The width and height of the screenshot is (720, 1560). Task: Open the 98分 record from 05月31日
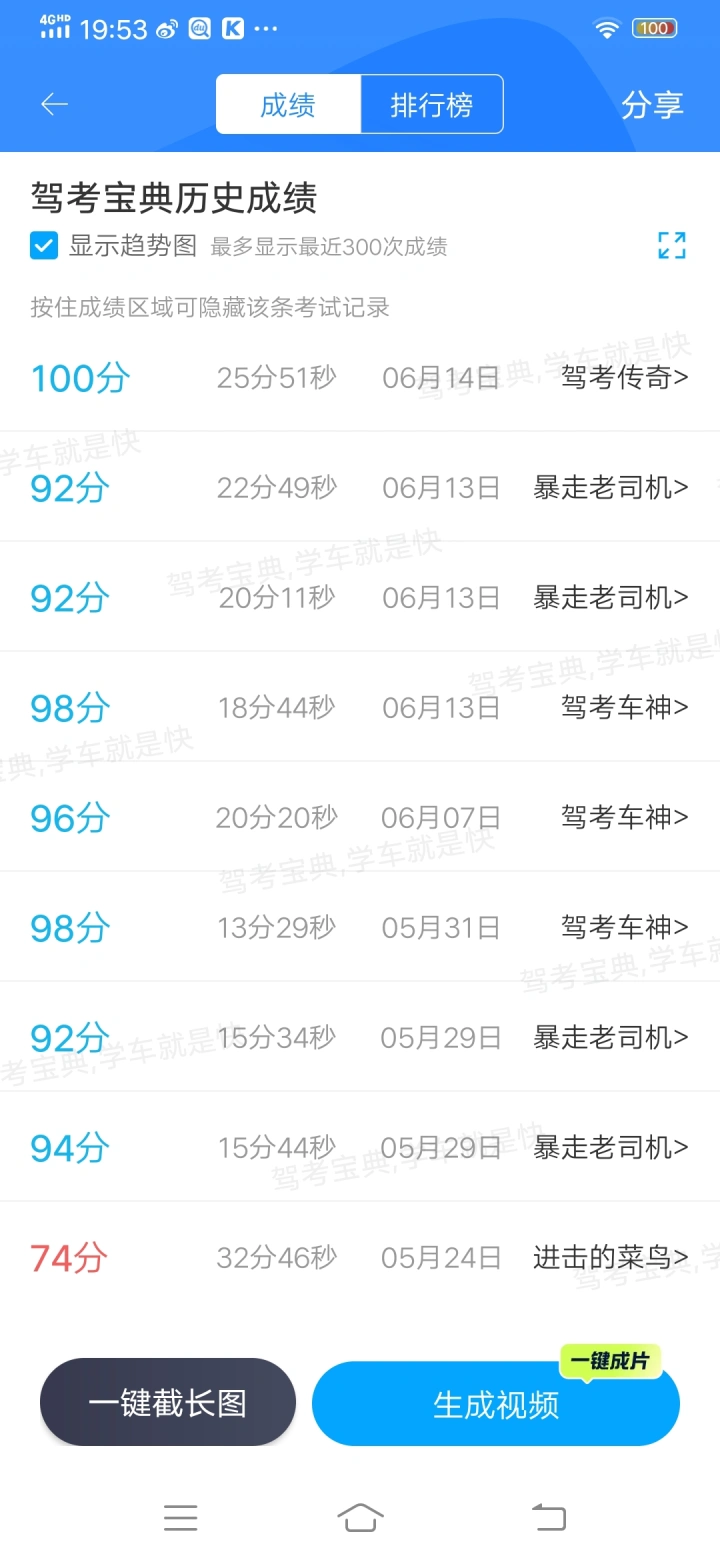click(x=360, y=928)
